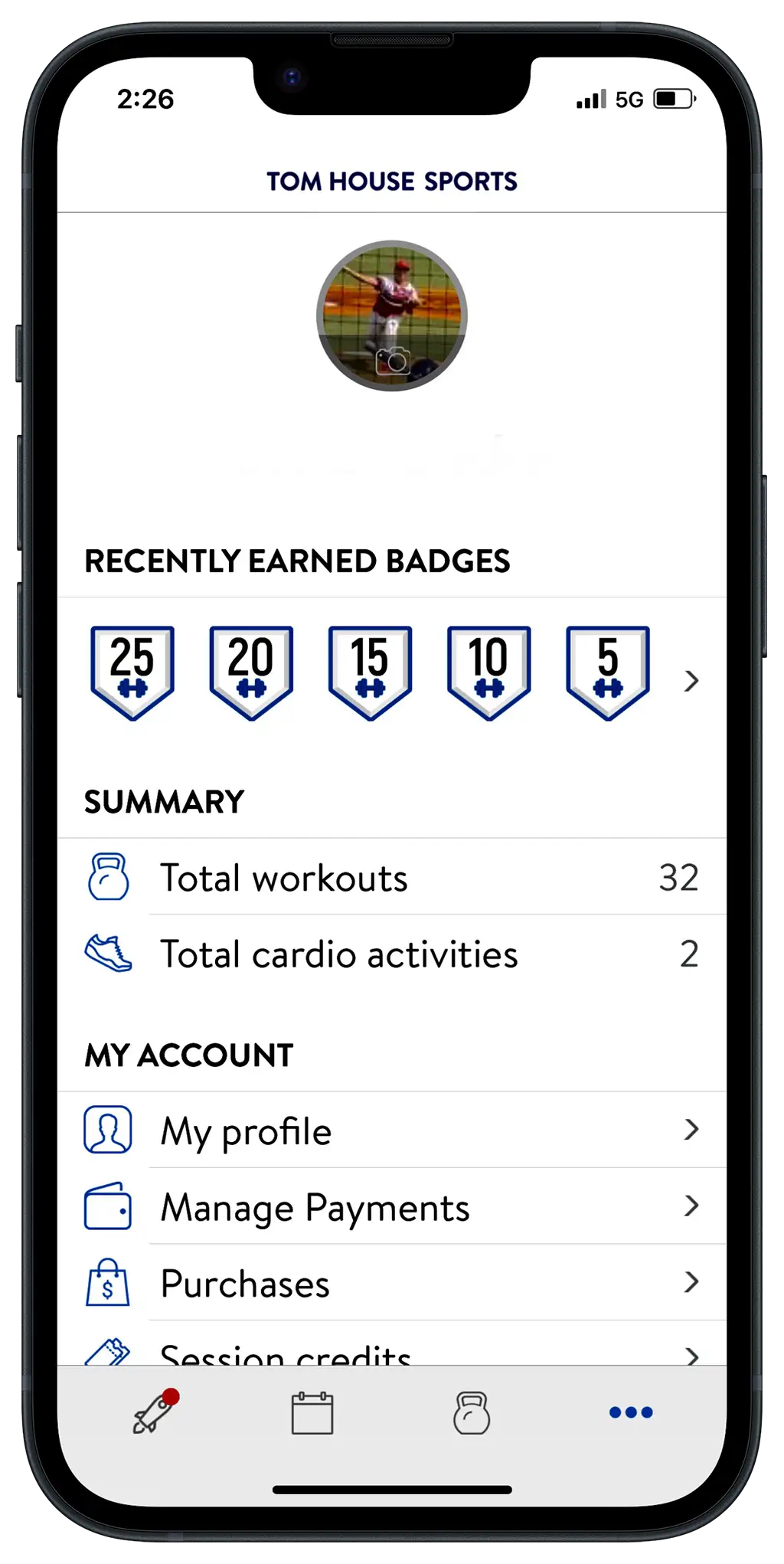The width and height of the screenshot is (784, 1564).
Task: Open the 25 workouts badge
Action: 132,673
